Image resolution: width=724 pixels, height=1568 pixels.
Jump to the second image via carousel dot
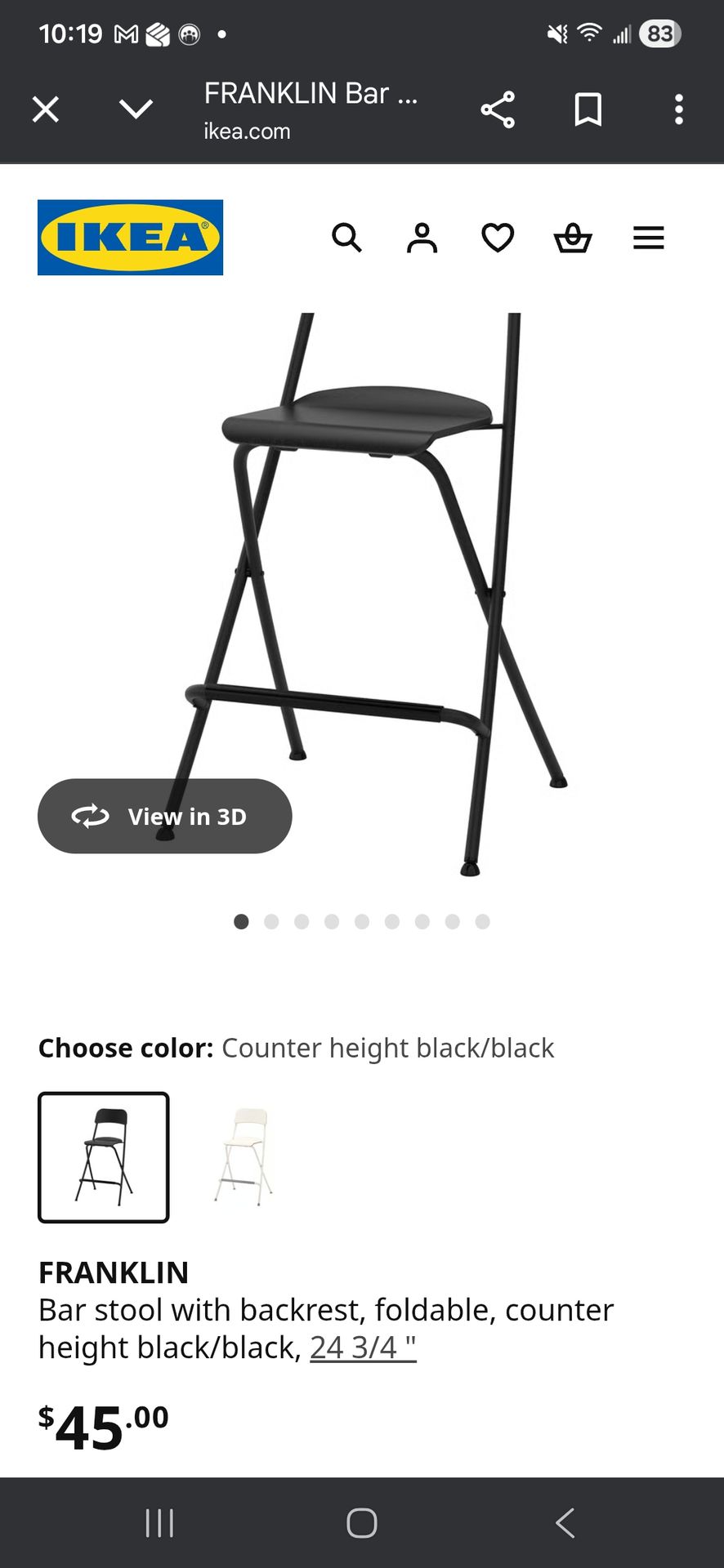coord(271,922)
